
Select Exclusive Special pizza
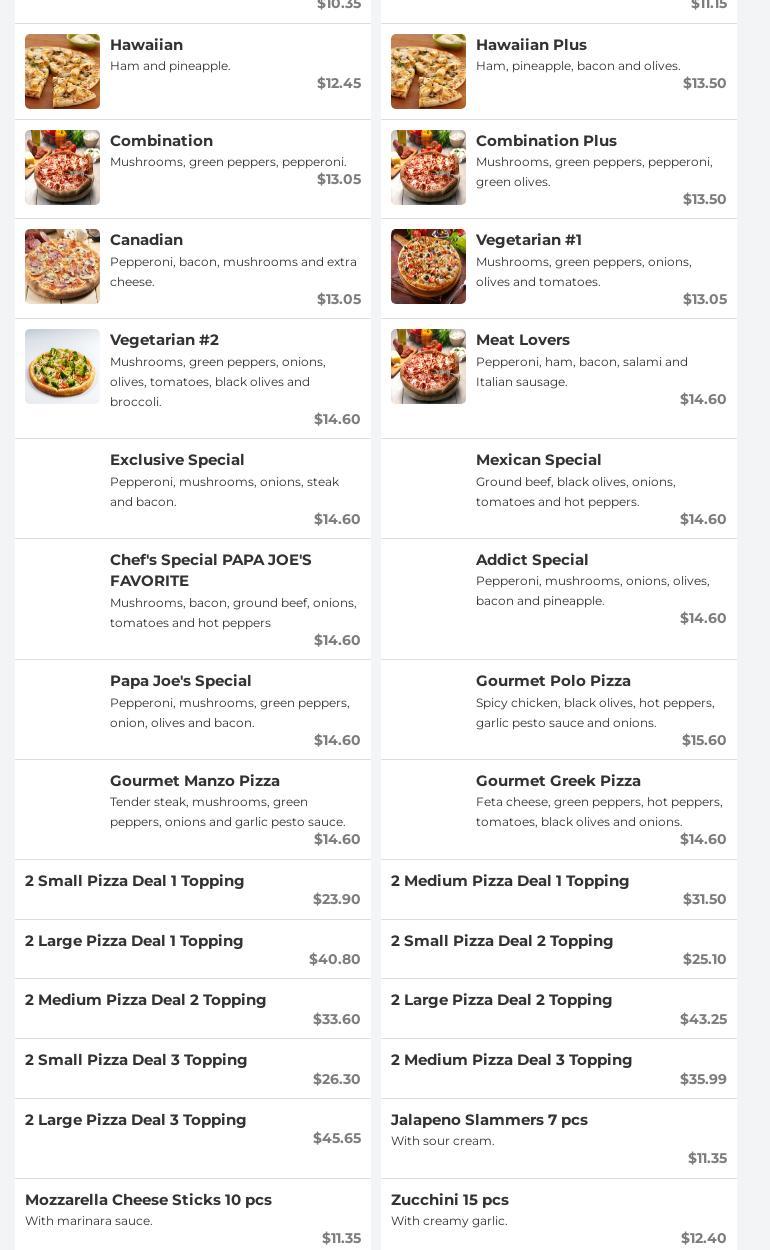[177, 460]
